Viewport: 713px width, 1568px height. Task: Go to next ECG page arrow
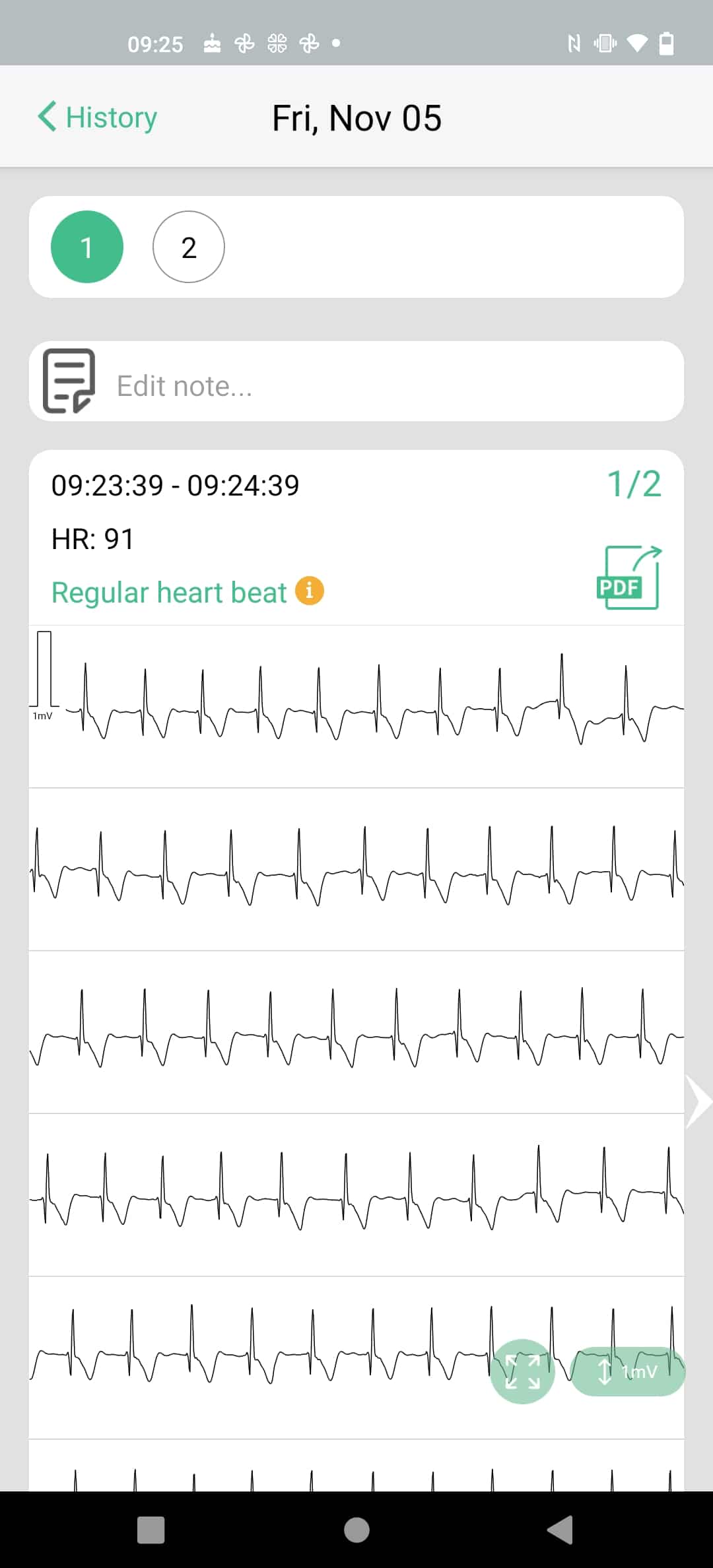tap(698, 1101)
